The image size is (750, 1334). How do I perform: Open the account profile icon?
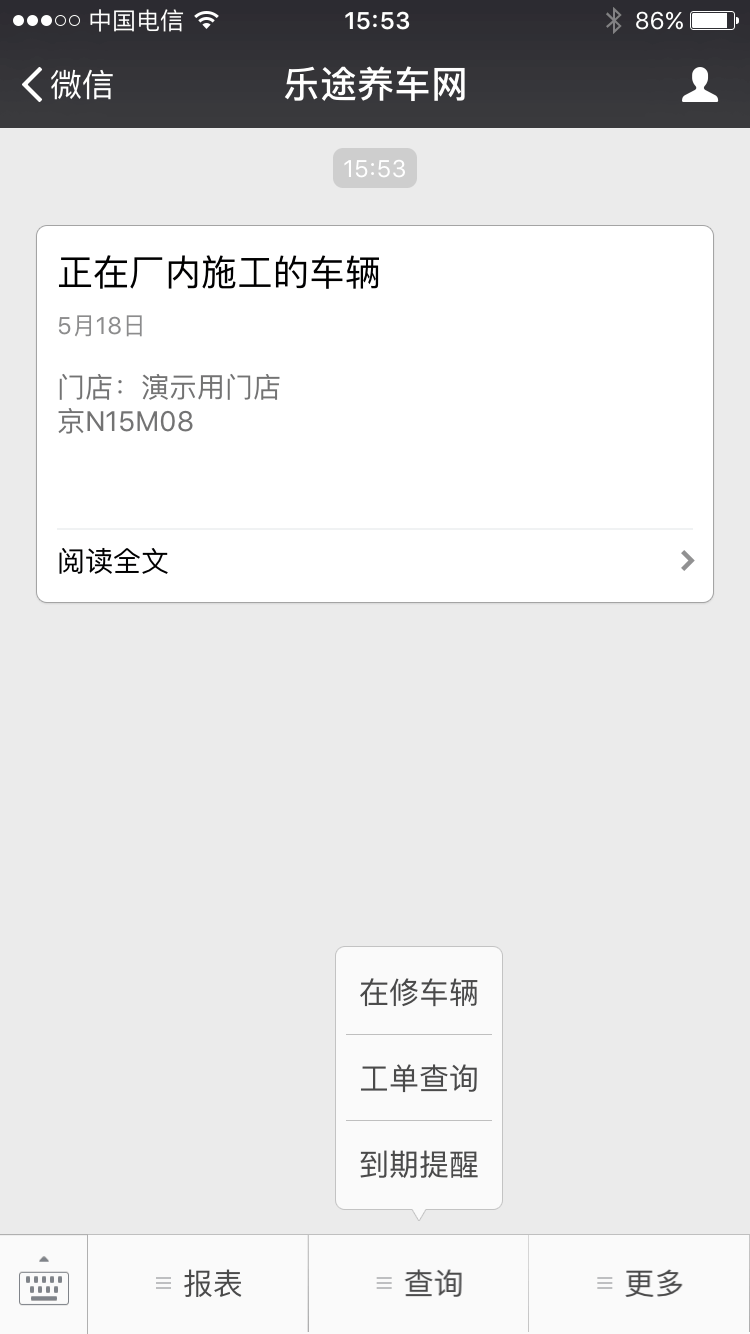click(x=699, y=85)
